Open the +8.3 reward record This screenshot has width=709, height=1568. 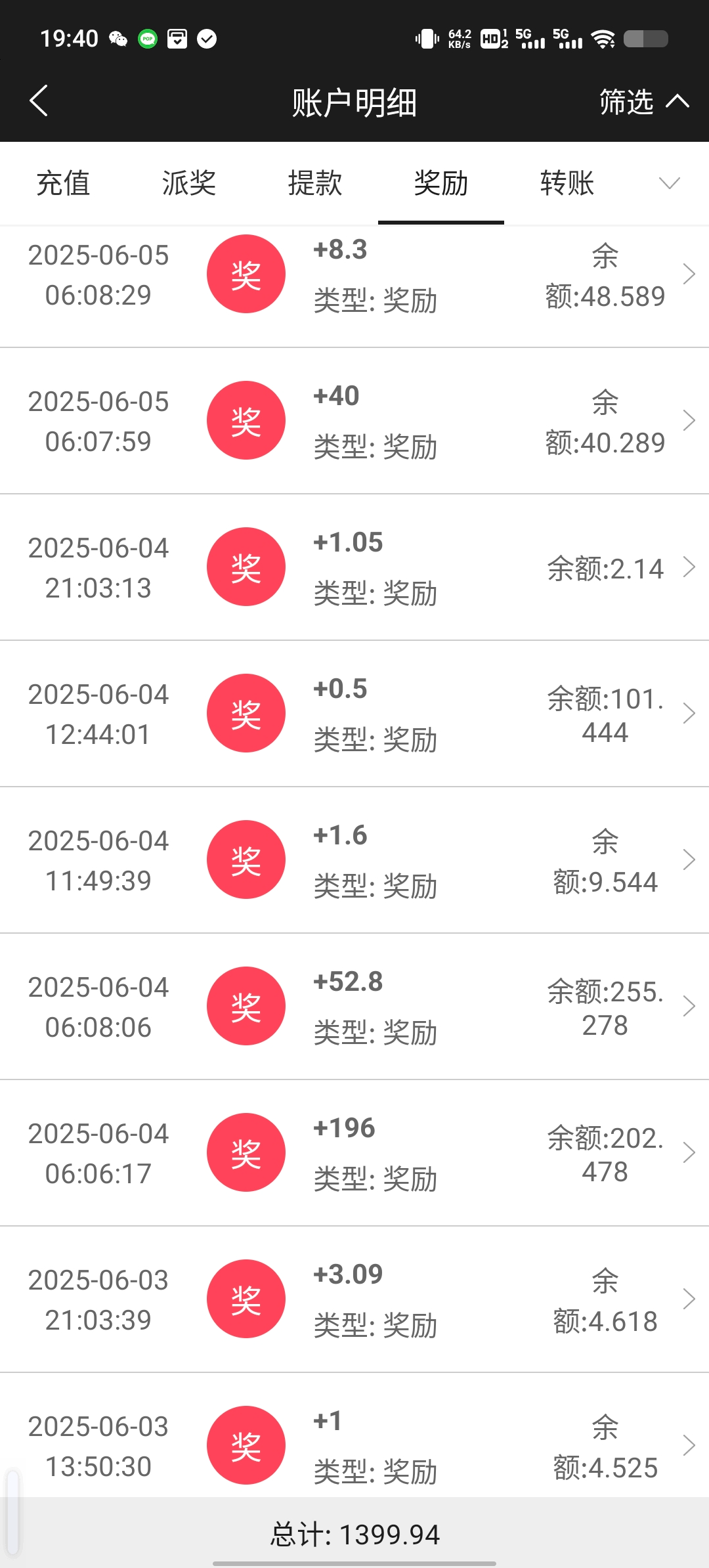(x=354, y=287)
